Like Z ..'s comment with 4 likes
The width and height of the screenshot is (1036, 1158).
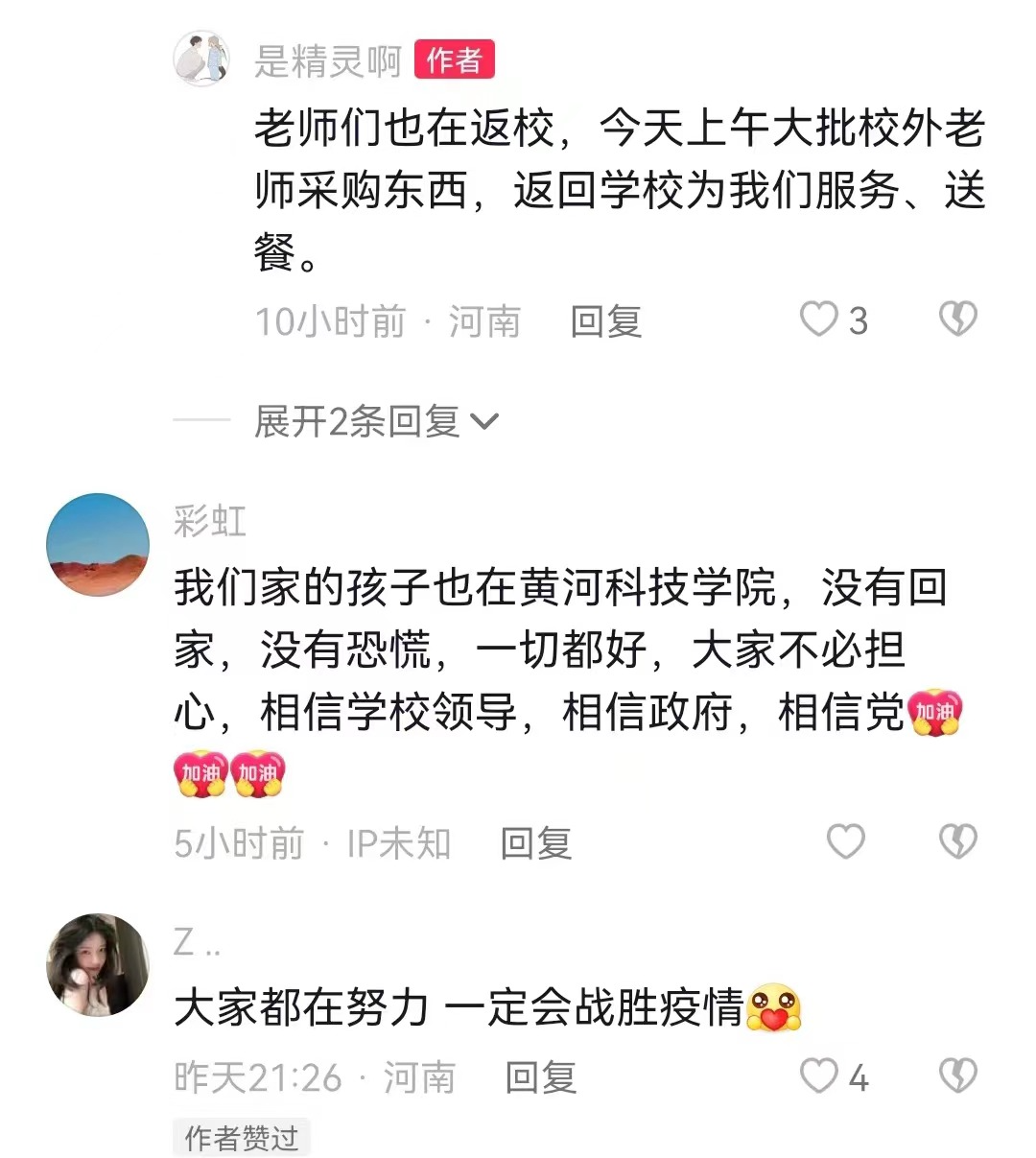[x=819, y=1076]
